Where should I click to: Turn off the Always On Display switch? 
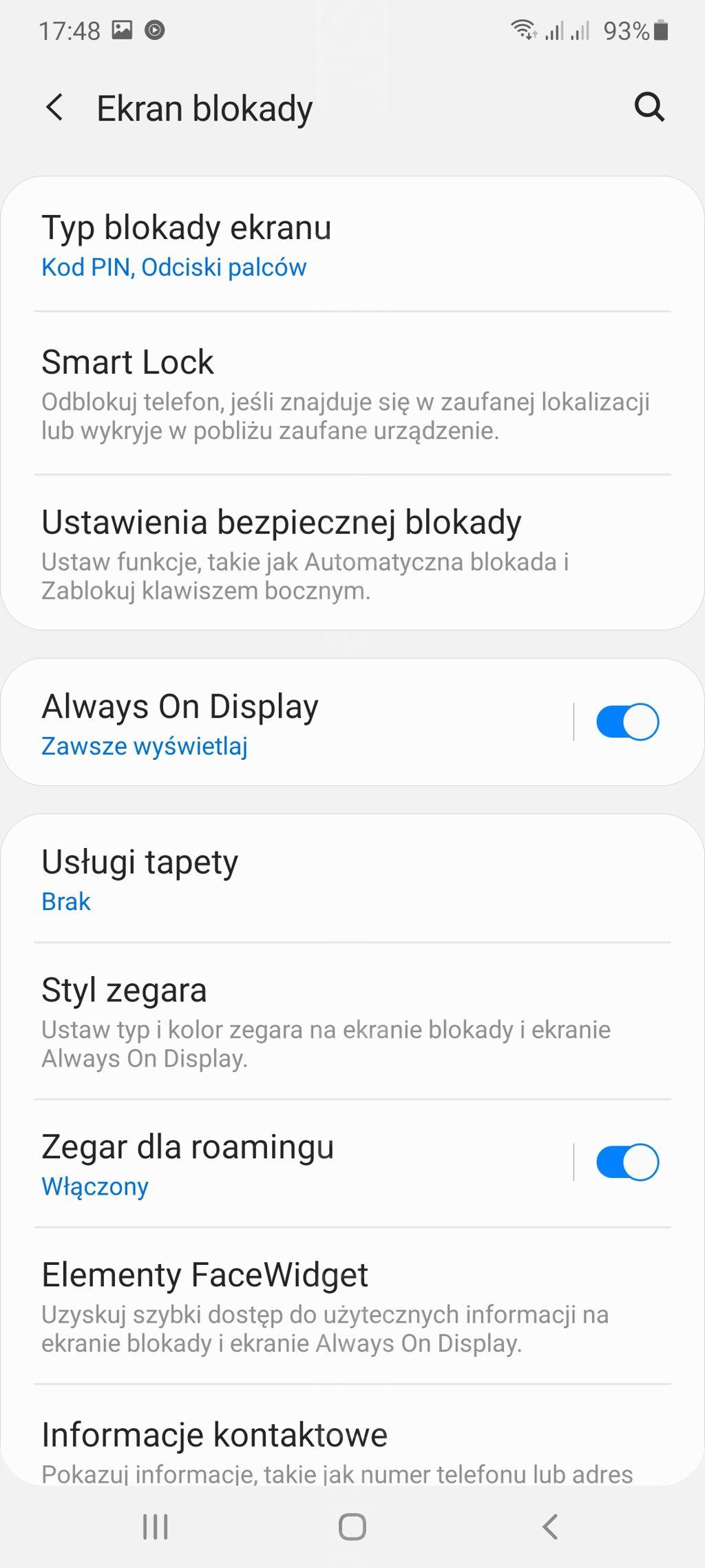627,722
